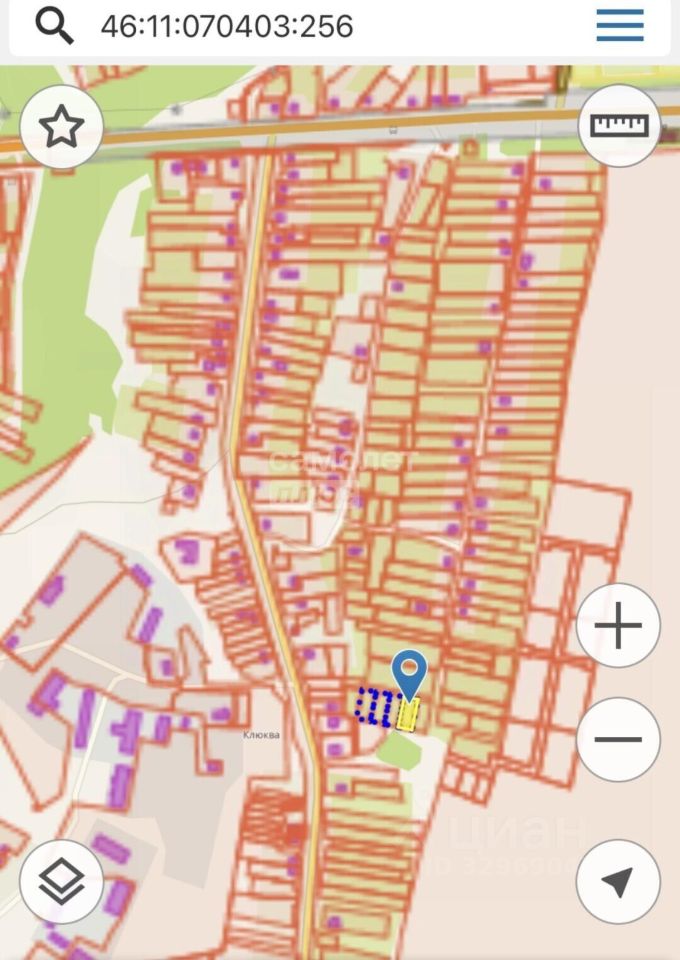Open the ruler measurement tool

(619, 126)
